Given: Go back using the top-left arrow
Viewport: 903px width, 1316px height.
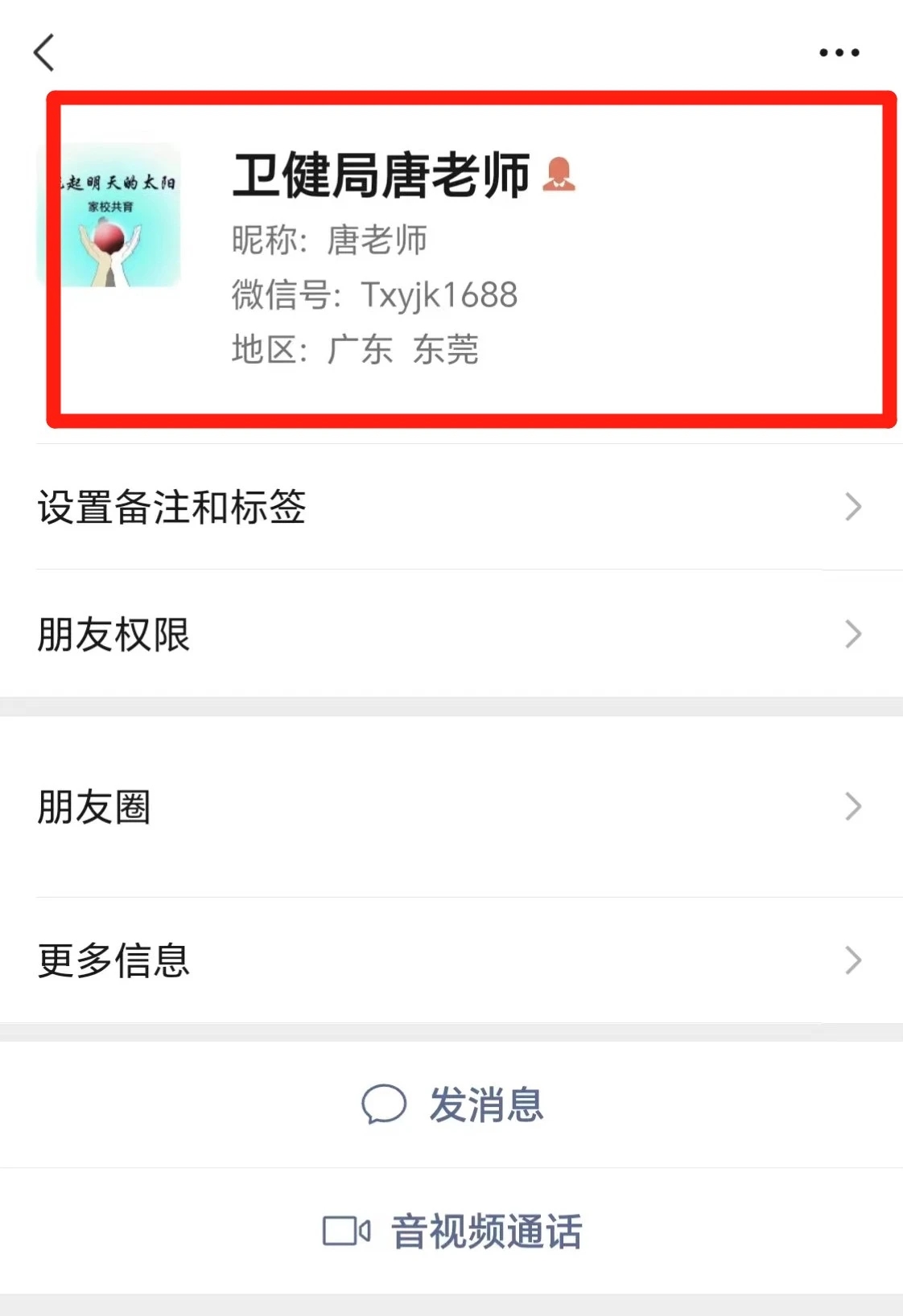Looking at the screenshot, I should point(44,53).
